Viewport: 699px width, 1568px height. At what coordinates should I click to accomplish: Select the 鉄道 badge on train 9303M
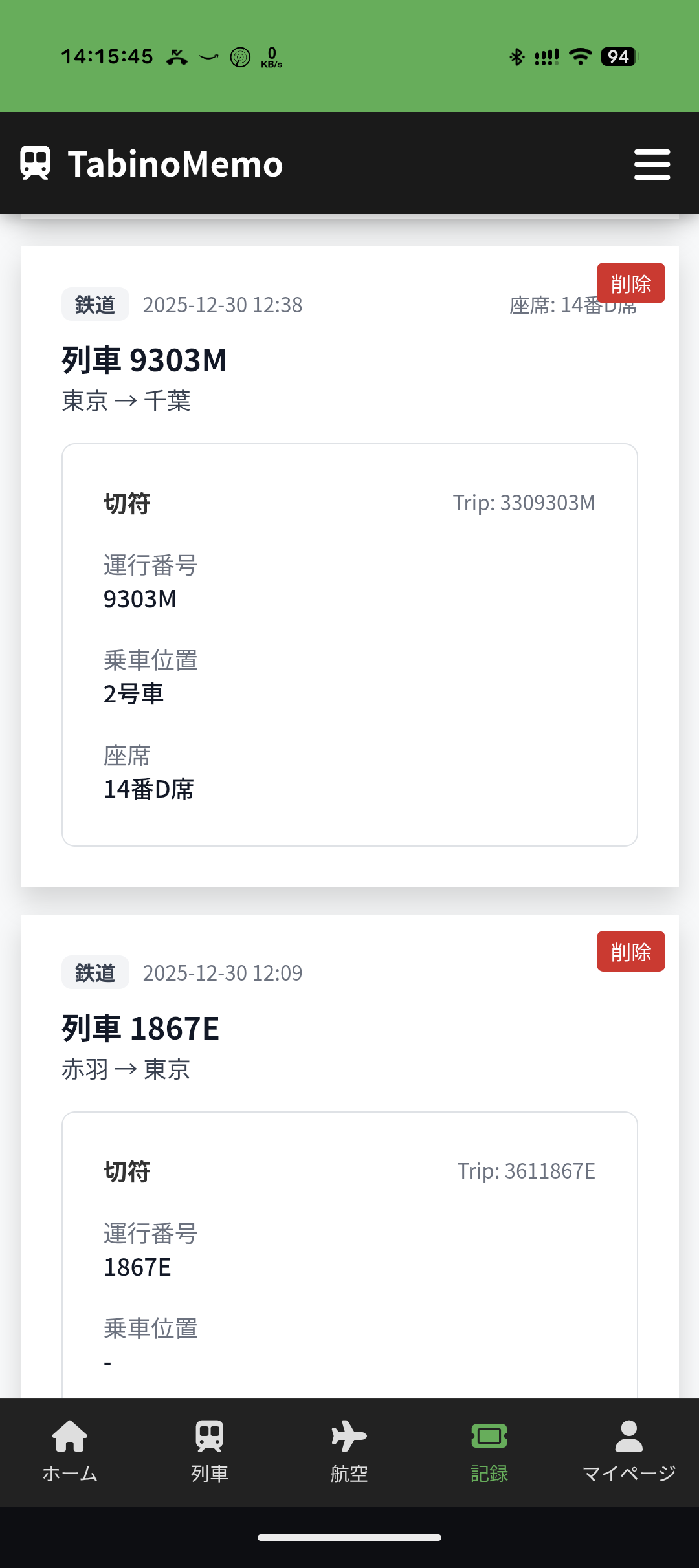point(94,304)
